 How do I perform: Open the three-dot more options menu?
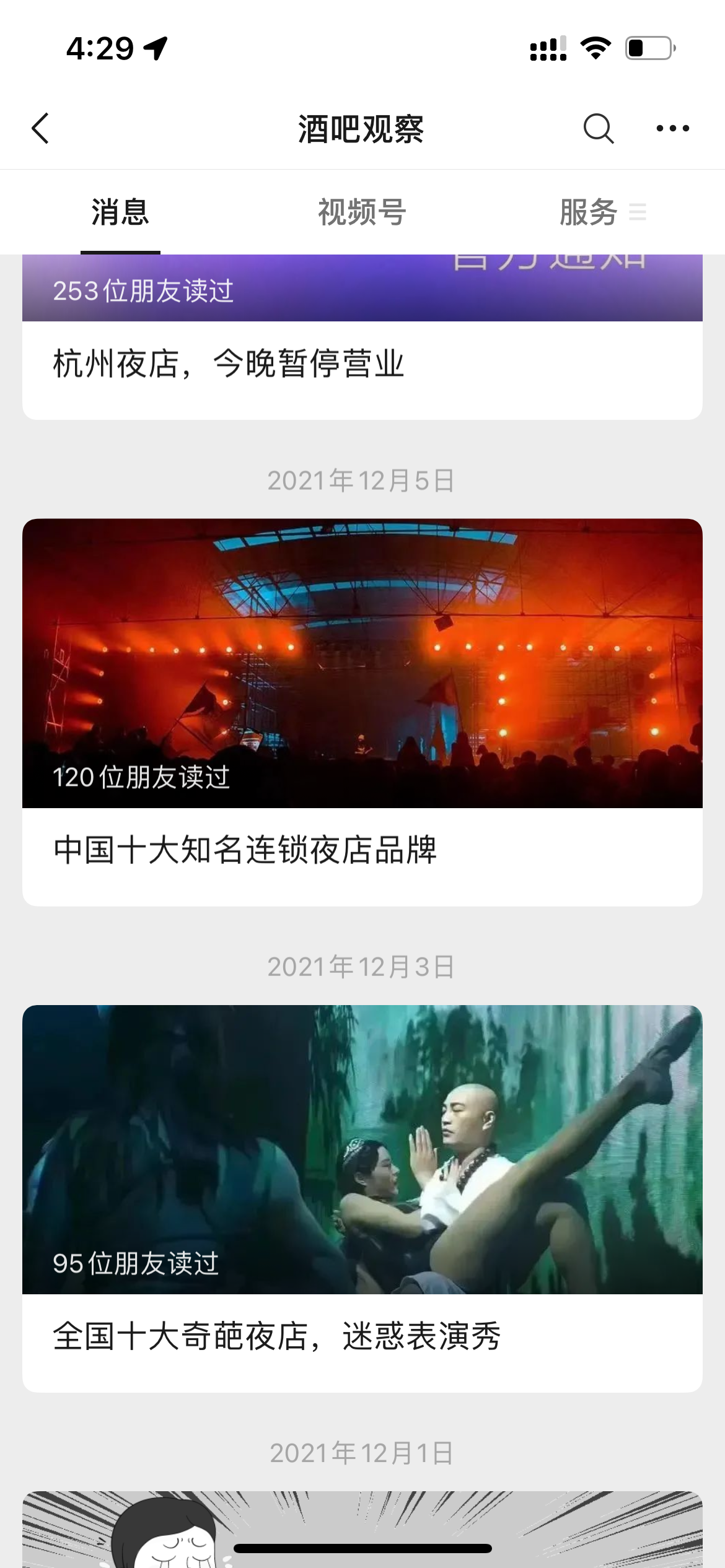pos(672,129)
